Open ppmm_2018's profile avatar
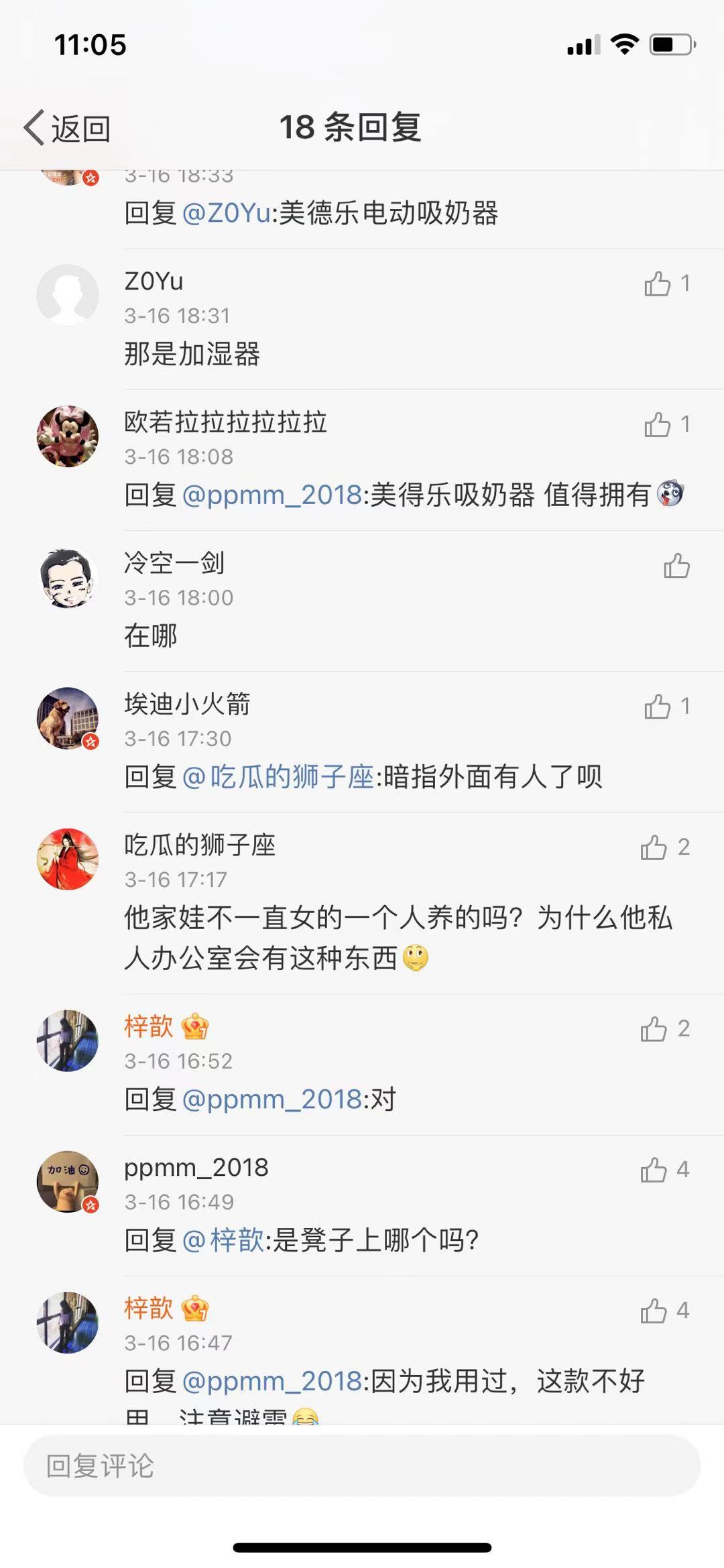Screen dimensions: 724x1568 pyautogui.click(x=67, y=1181)
